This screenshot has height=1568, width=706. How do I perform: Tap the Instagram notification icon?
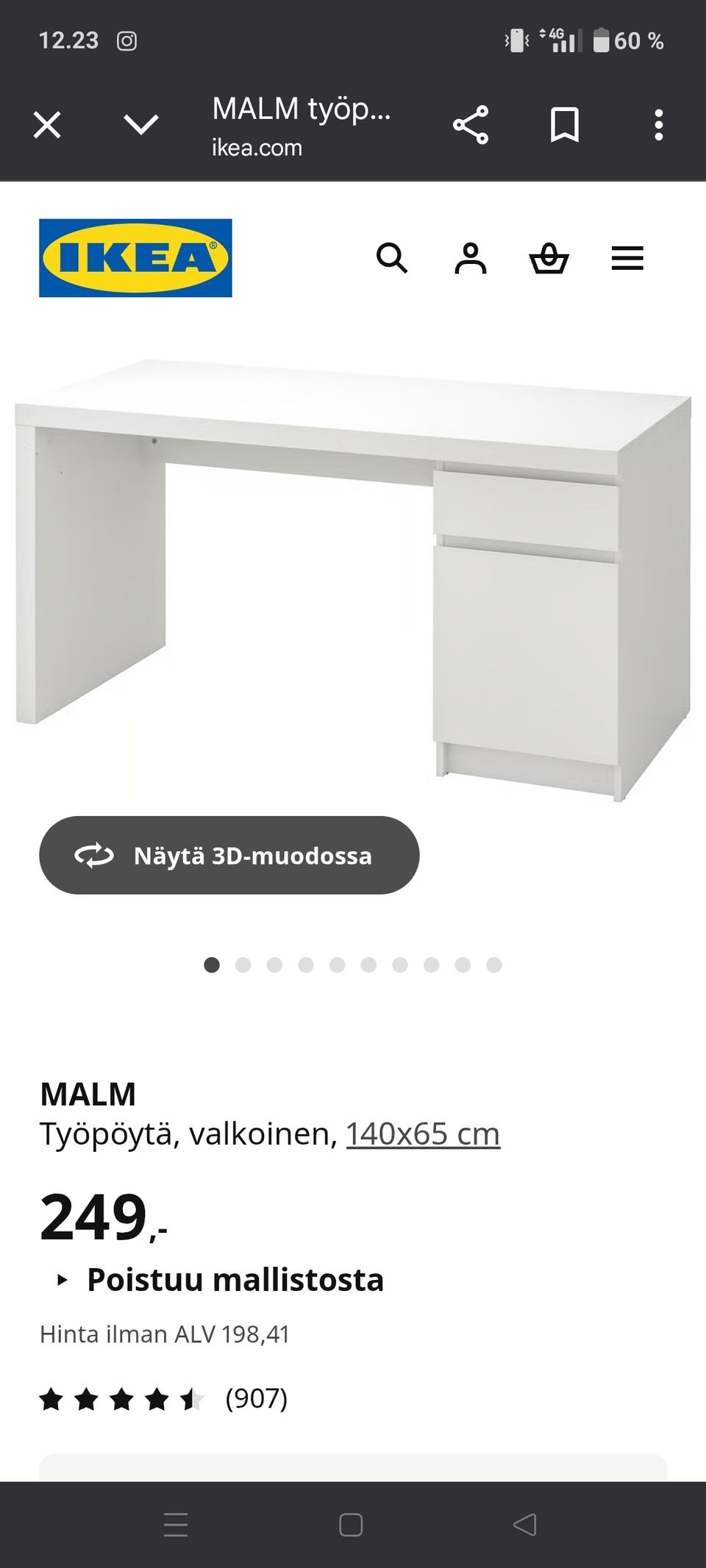coord(126,40)
